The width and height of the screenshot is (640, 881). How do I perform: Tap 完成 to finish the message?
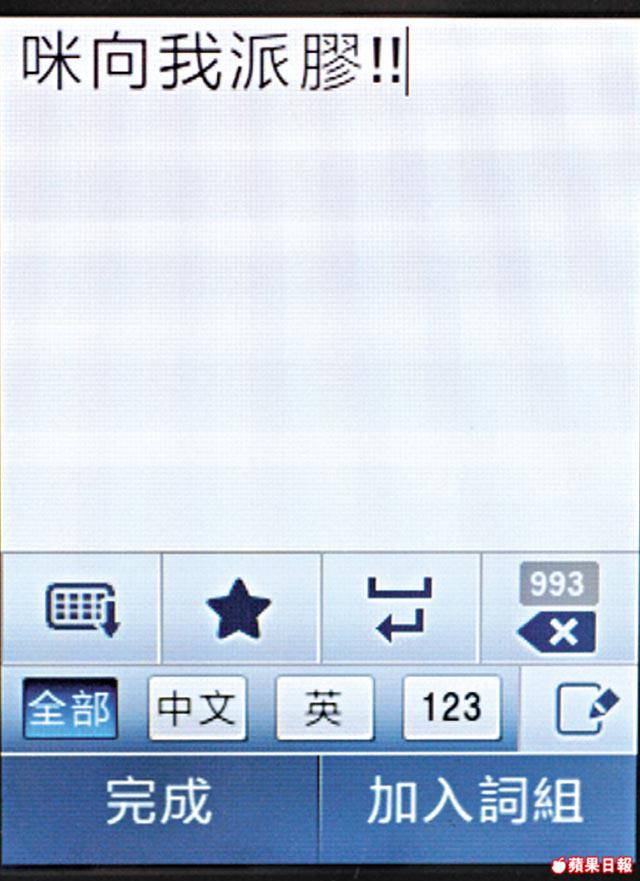(159, 800)
